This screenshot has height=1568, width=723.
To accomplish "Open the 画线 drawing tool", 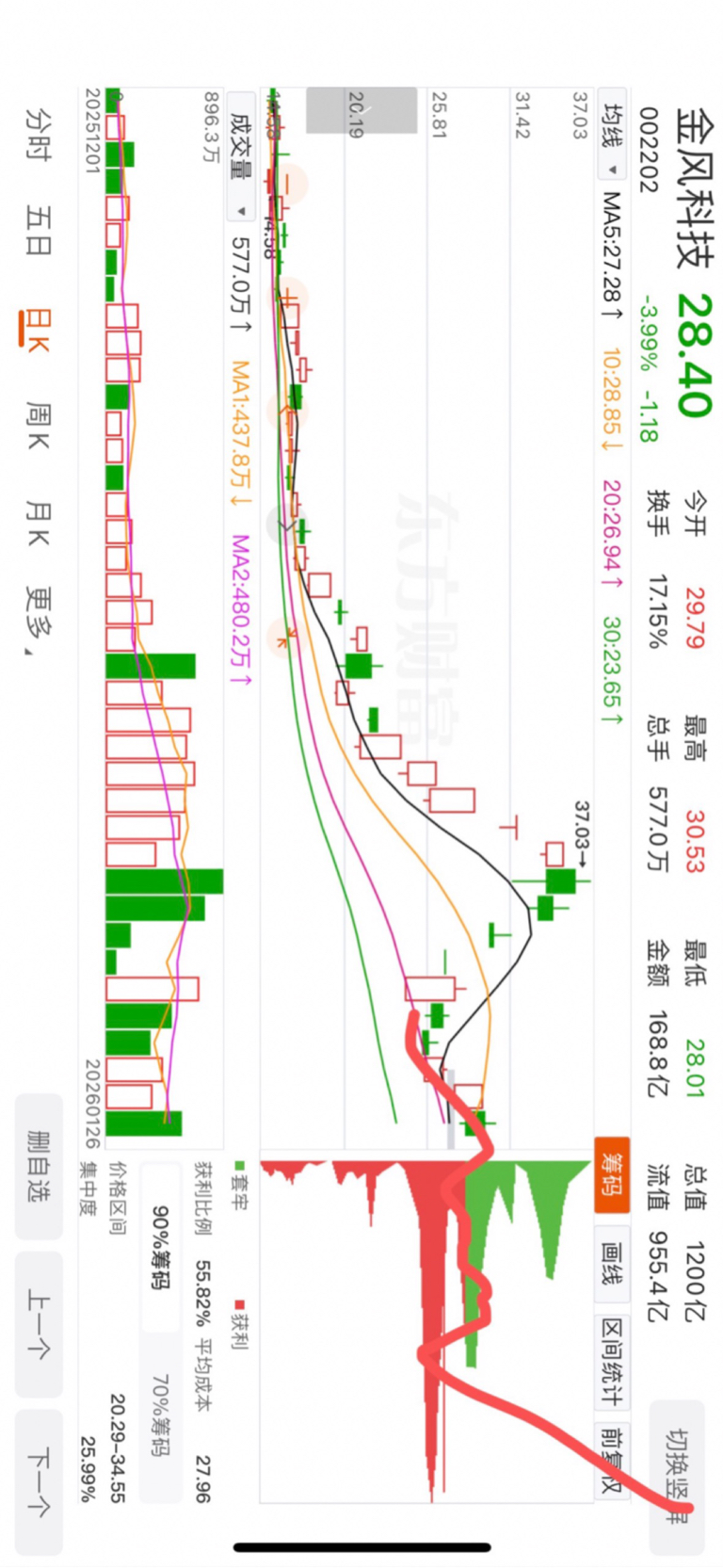I will pos(612,1263).
